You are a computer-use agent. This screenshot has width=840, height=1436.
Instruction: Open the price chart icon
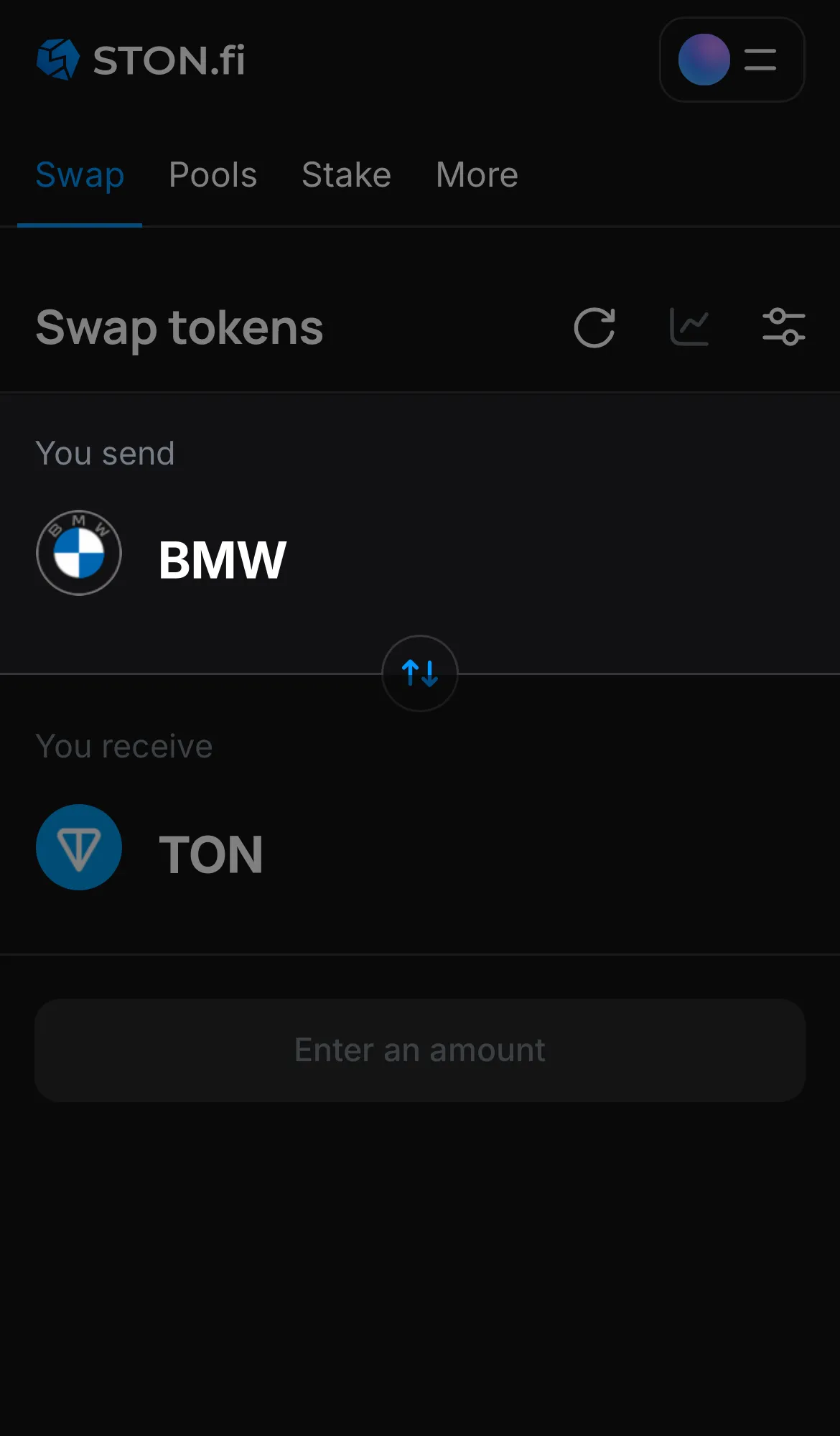(689, 327)
